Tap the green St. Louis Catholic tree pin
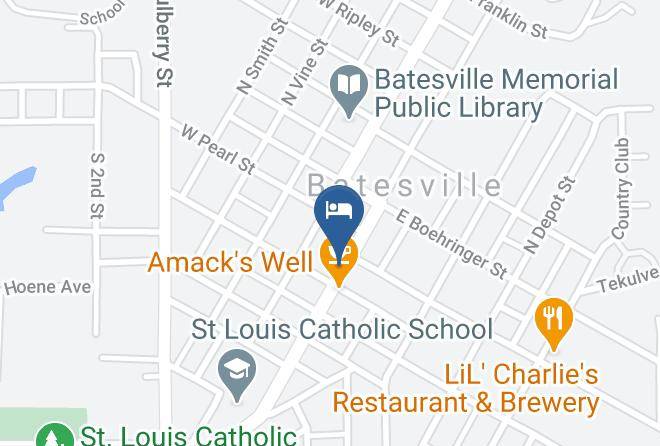Viewport: 660px width, 446px height. click(x=55, y=435)
